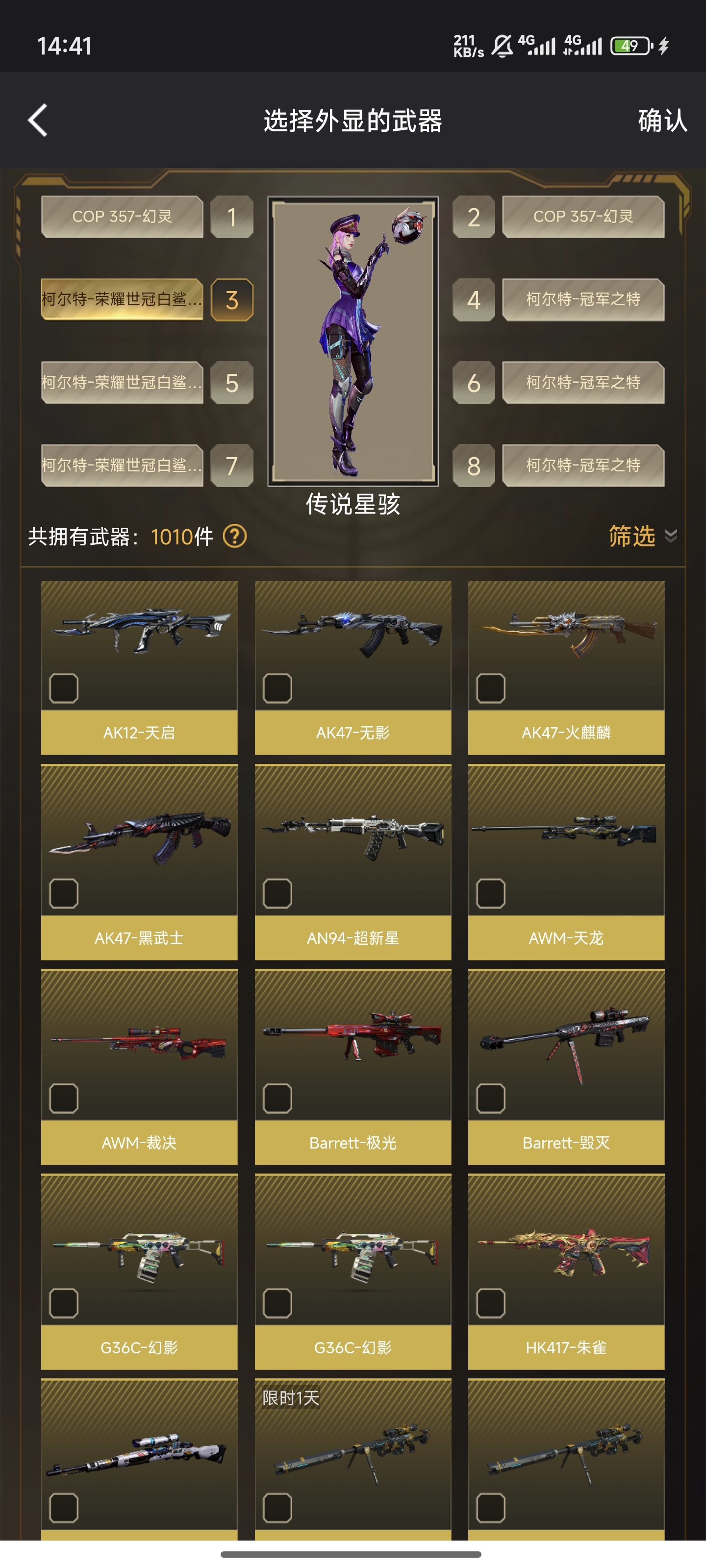Tap 确认 to confirm weapon selection
The height and width of the screenshot is (1568, 706).
click(x=662, y=121)
